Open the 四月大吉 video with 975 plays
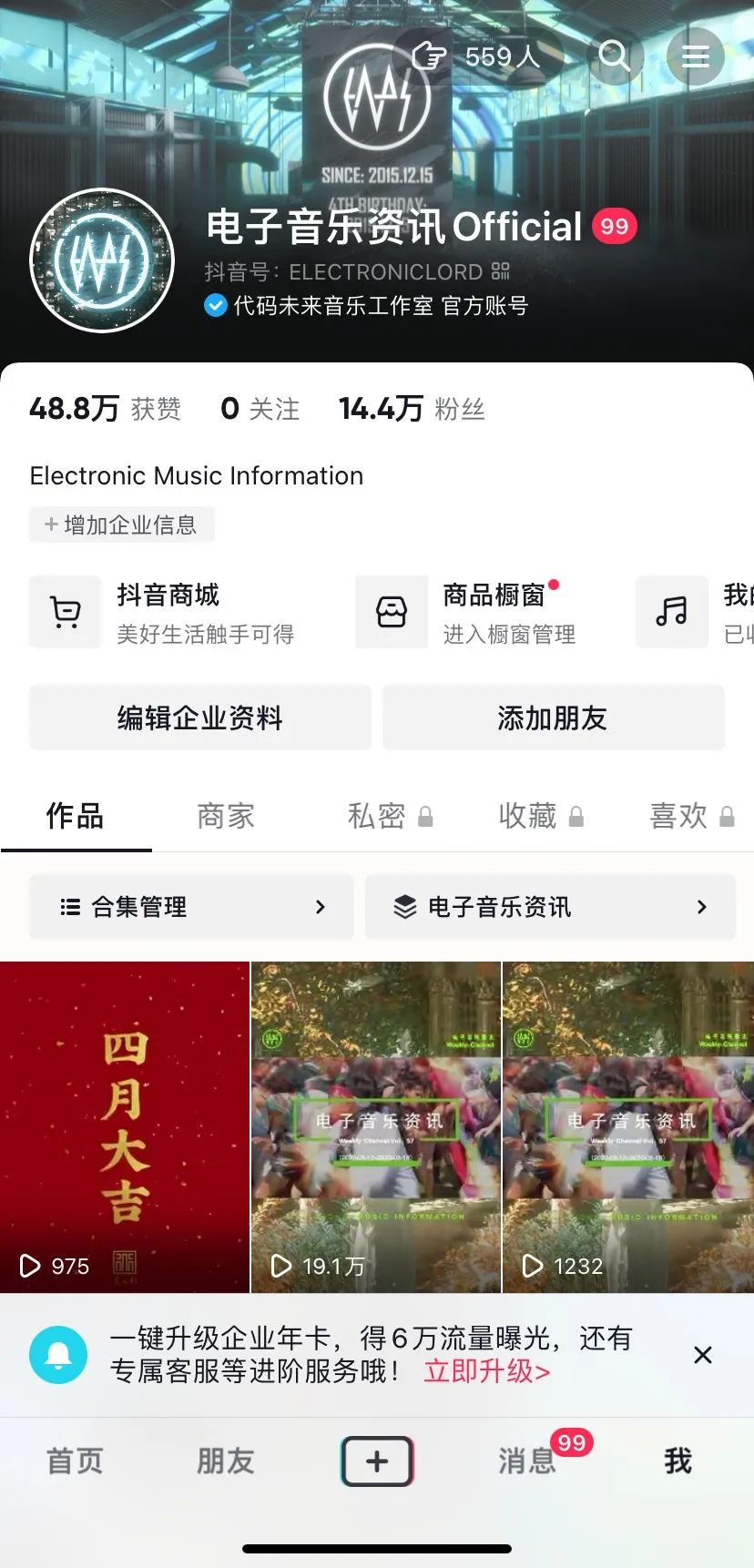 click(x=125, y=1126)
